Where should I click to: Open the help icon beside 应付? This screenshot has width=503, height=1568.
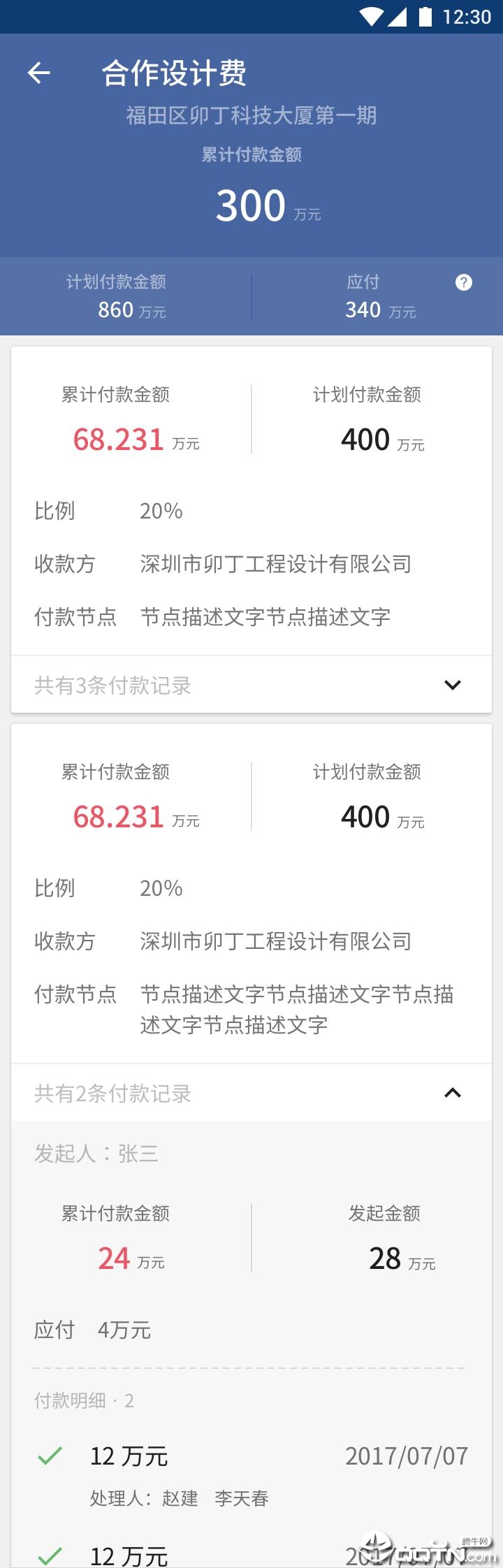tap(463, 282)
